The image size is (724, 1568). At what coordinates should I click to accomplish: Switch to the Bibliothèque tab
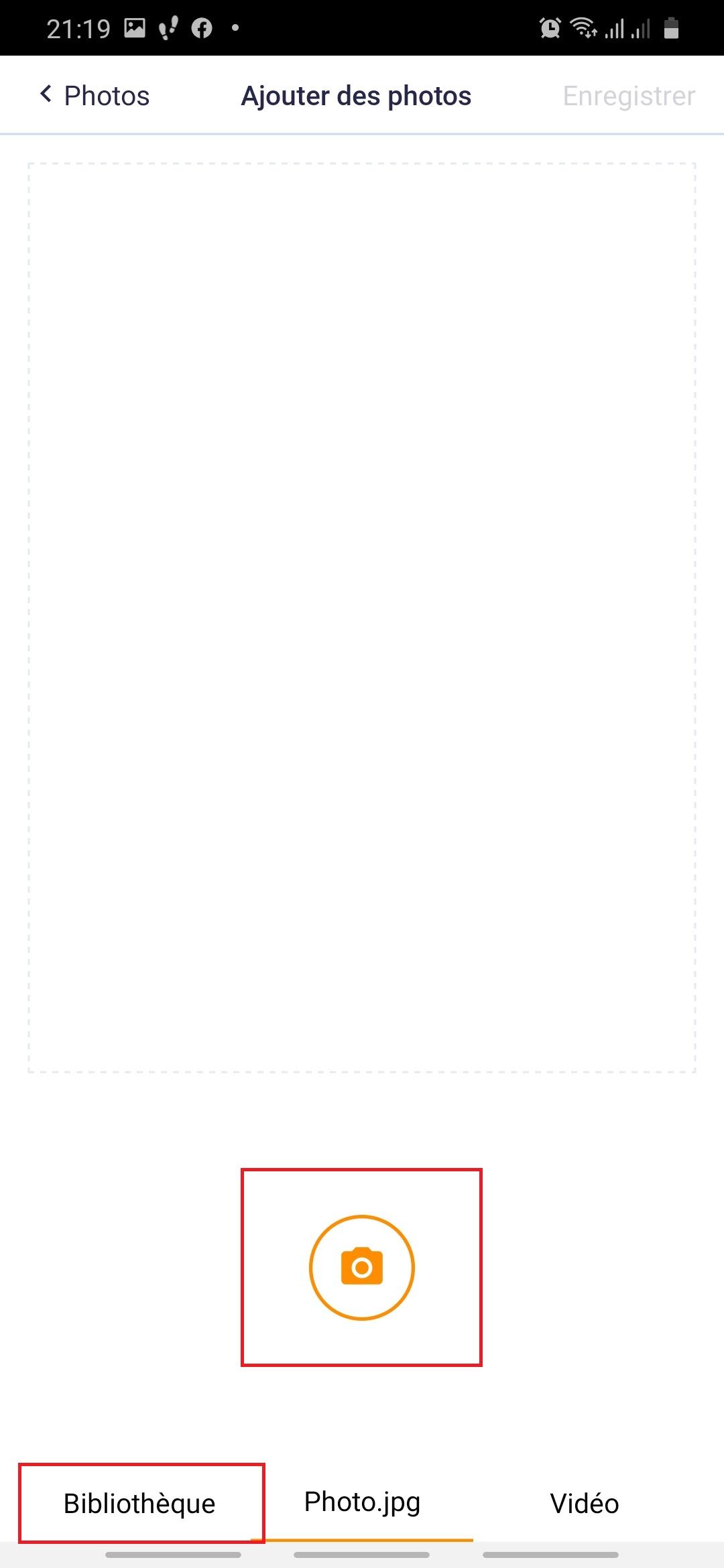[139, 1503]
